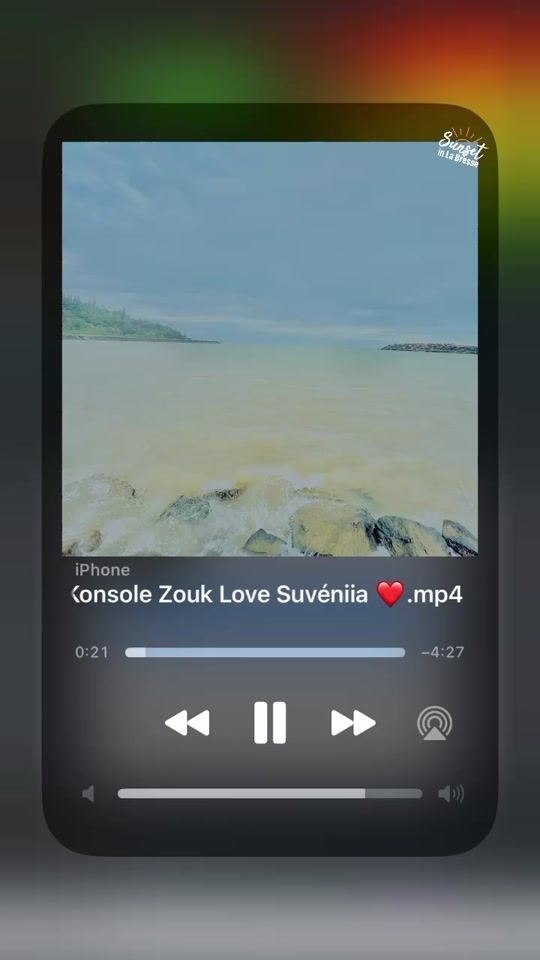Tap the middle of the playback progress bar
The height and width of the screenshot is (960, 540).
(265, 653)
